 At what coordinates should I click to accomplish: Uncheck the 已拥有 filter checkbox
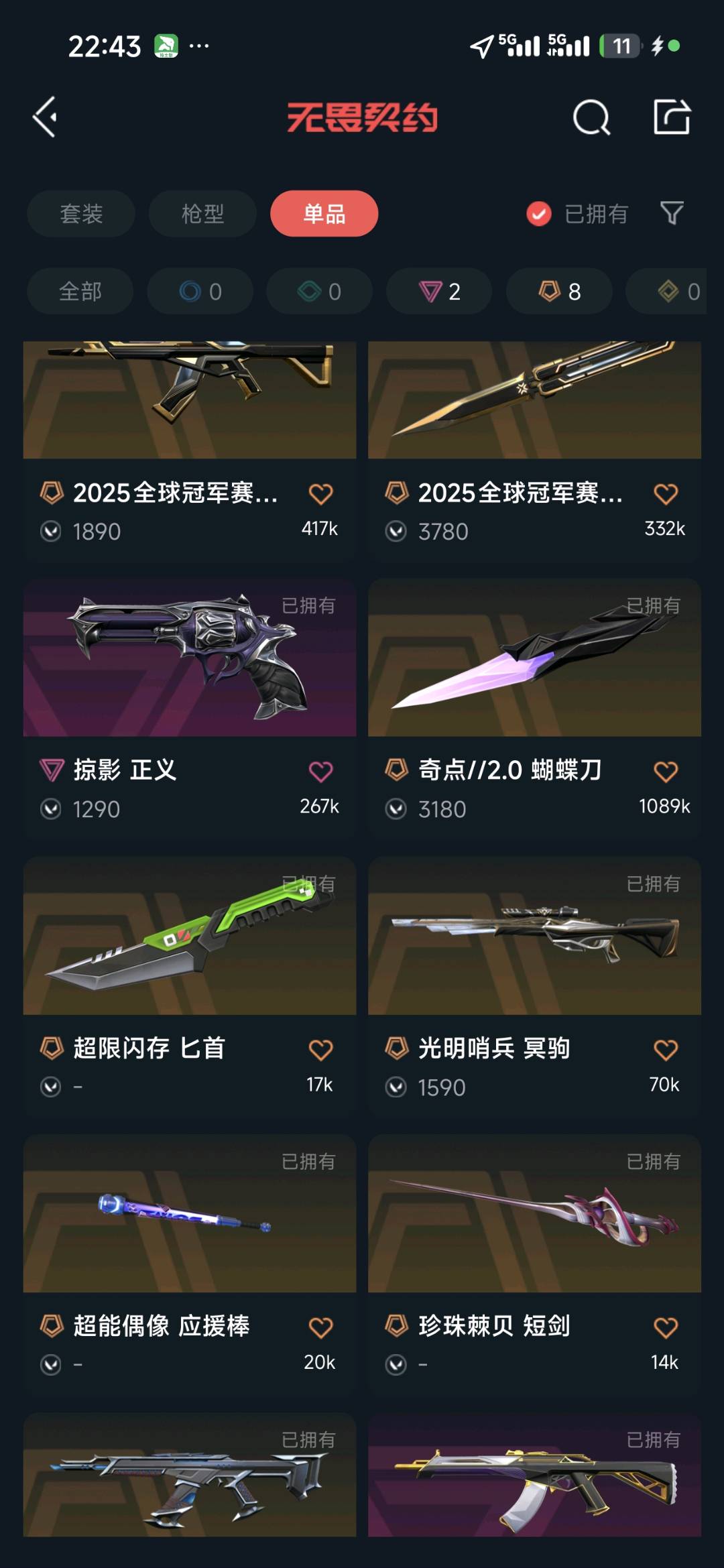(539, 214)
